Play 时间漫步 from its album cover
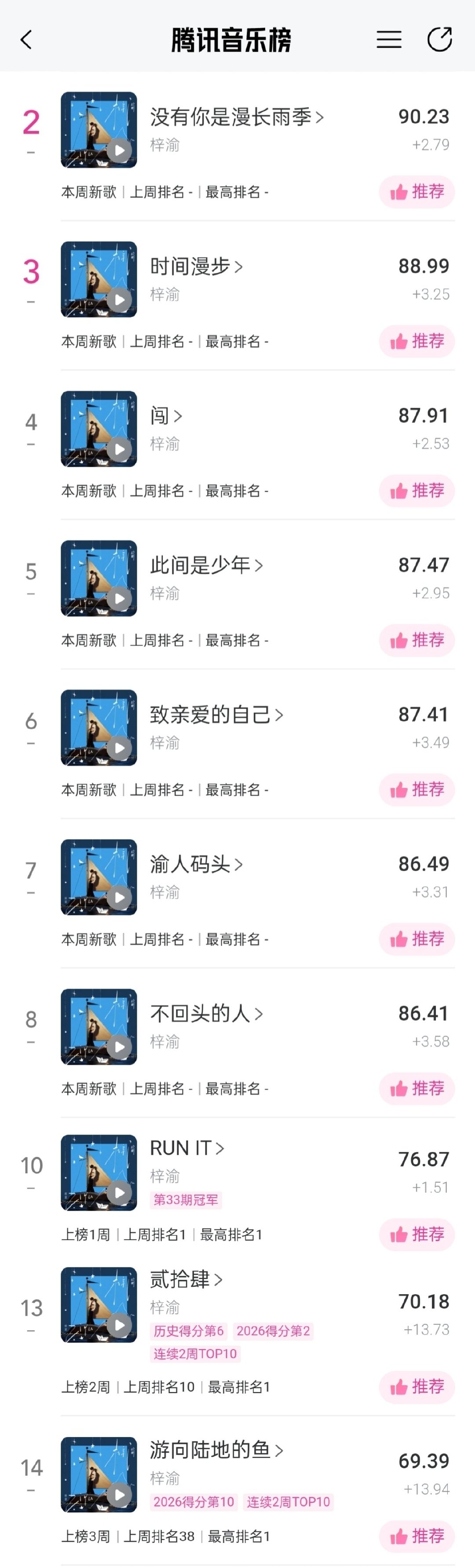Screen dimensions: 475x1568 point(99,280)
